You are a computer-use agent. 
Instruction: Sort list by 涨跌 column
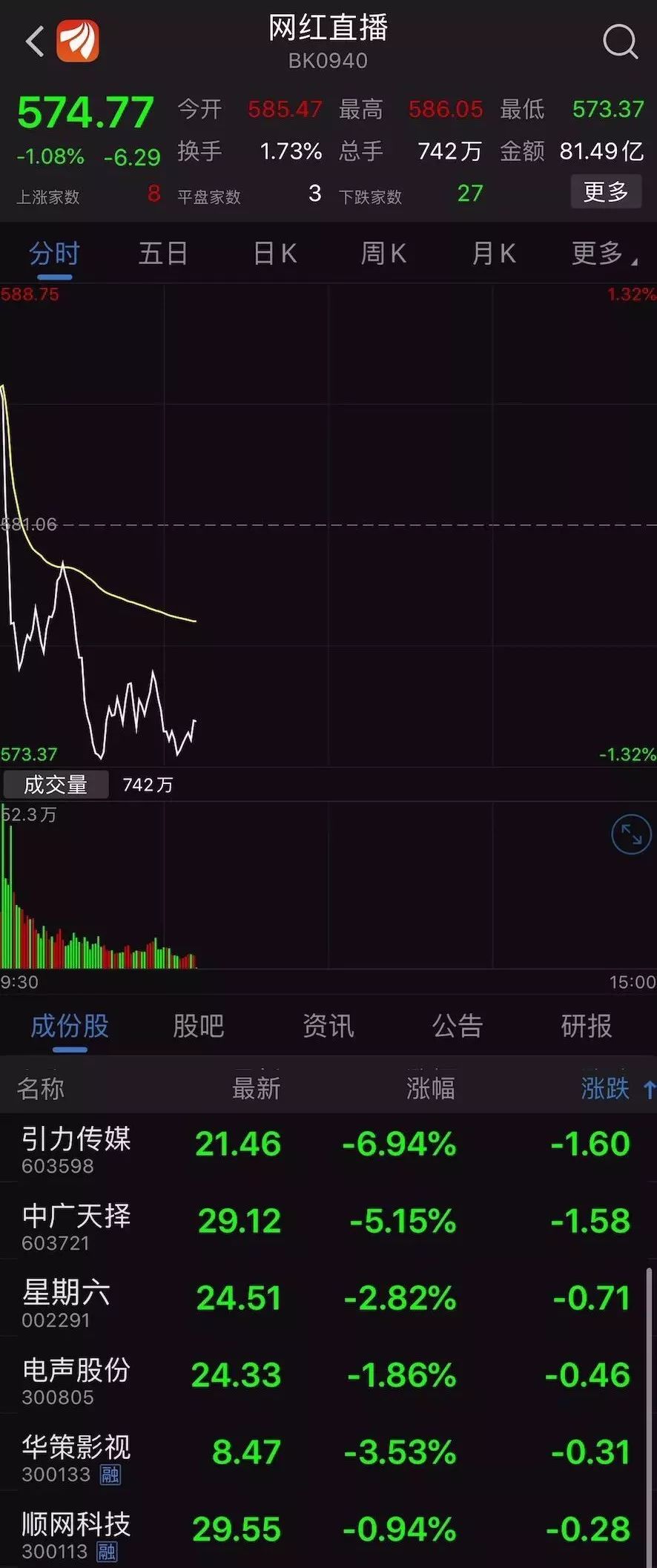click(x=613, y=1089)
